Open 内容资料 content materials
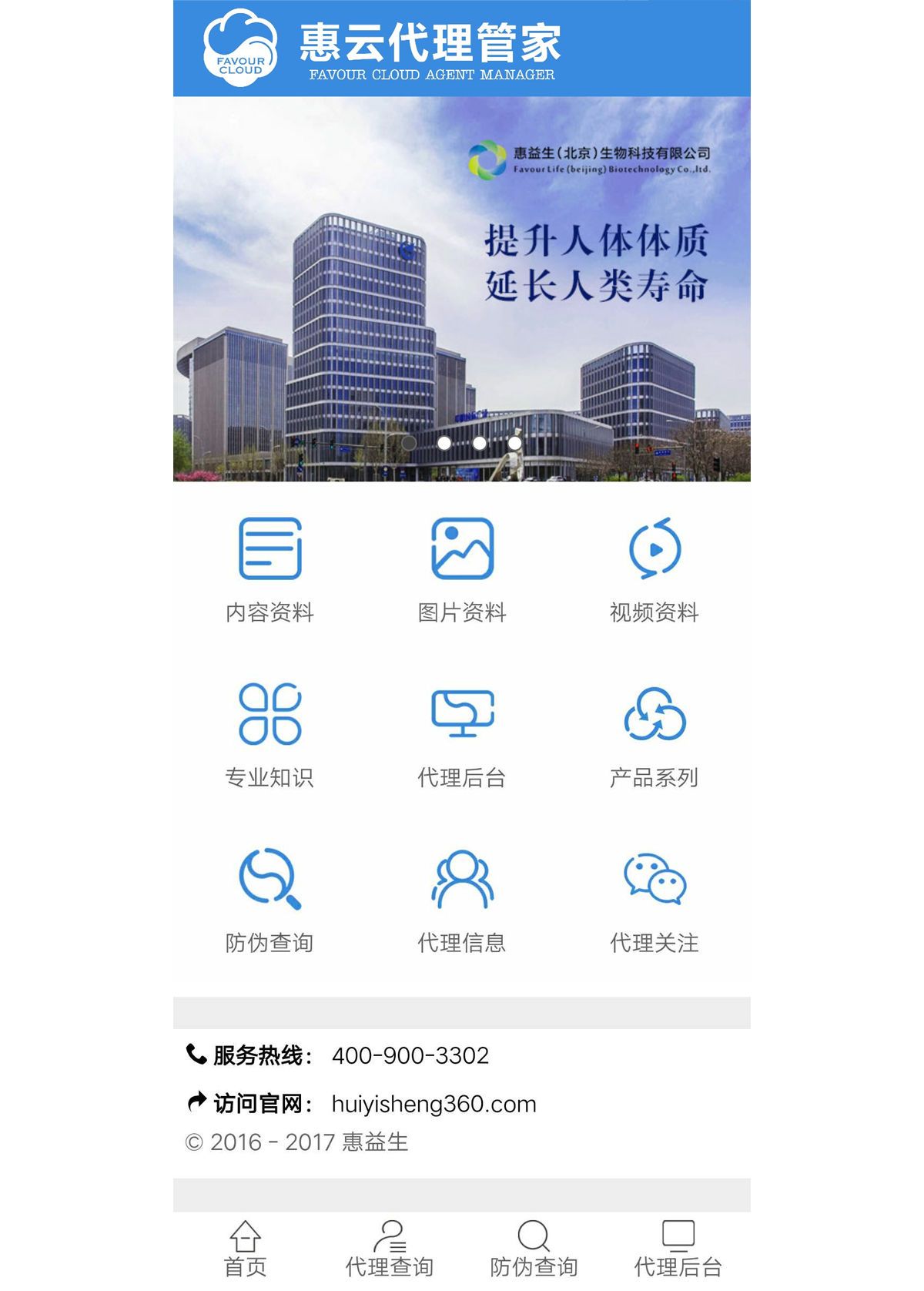This screenshot has height=1291, width=924. tap(269, 568)
